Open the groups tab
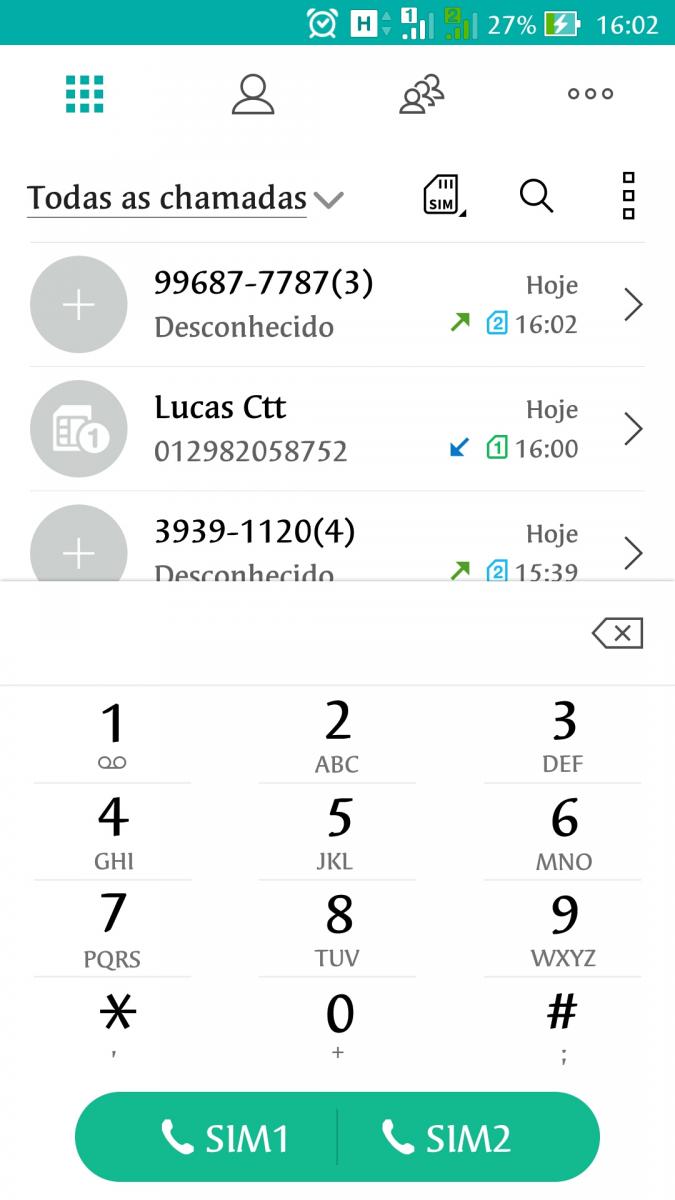This screenshot has width=675, height=1200. click(x=421, y=94)
